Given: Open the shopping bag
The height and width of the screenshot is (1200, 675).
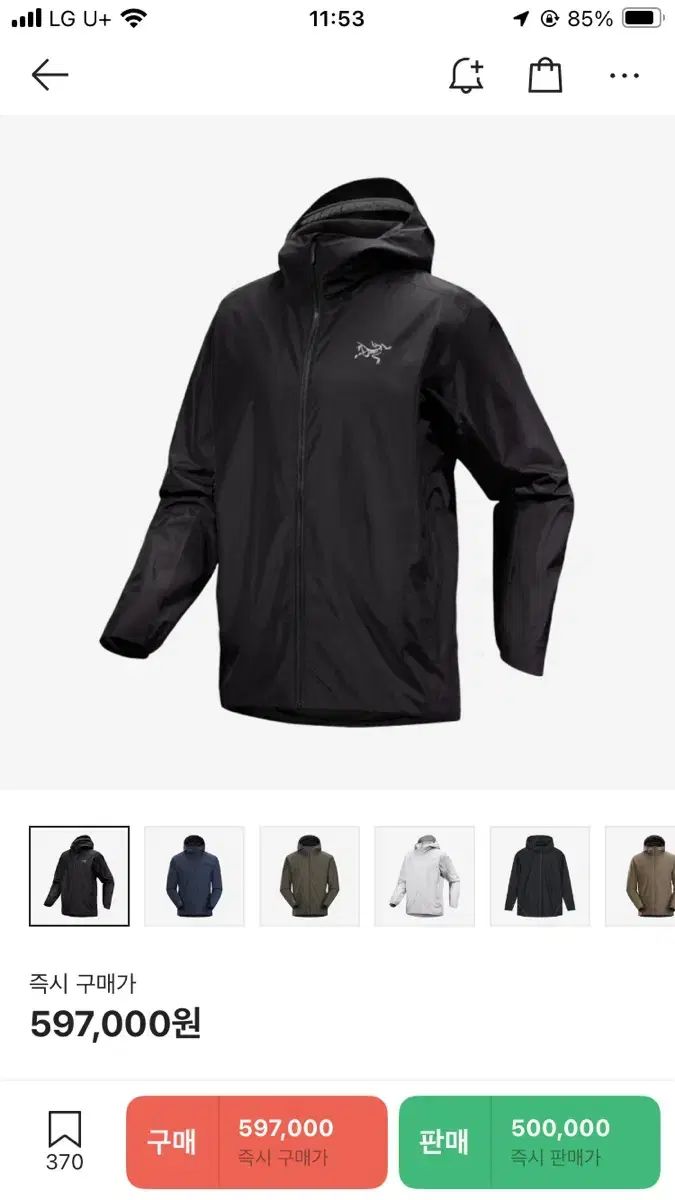Looking at the screenshot, I should tap(545, 76).
